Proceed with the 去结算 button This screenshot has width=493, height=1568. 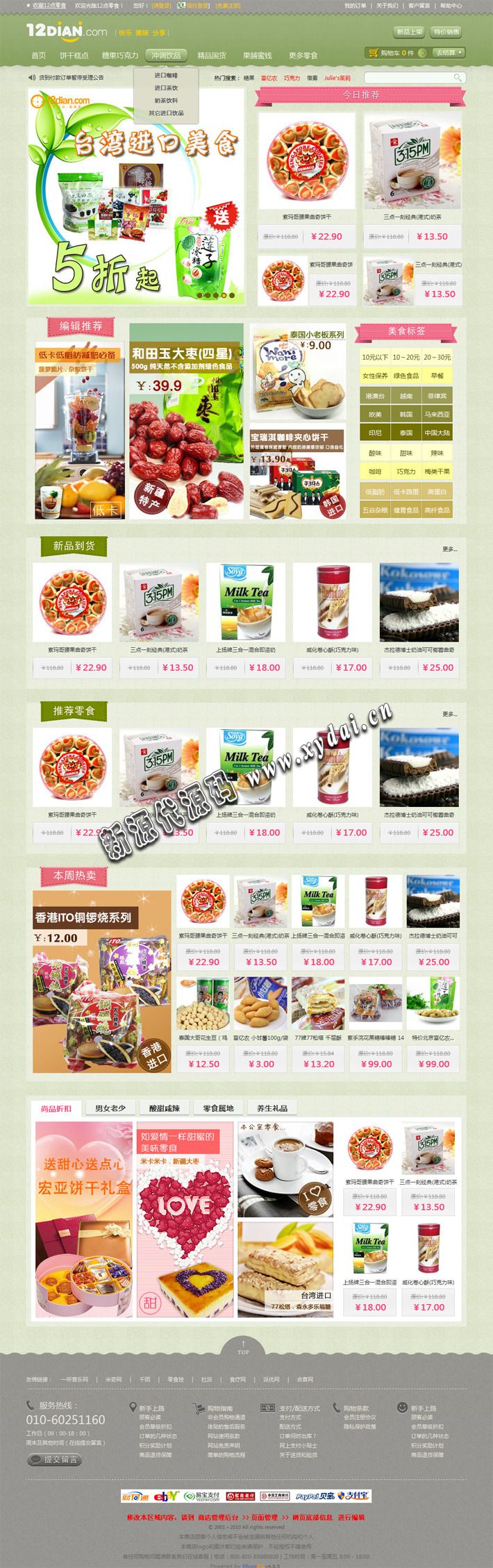447,53
